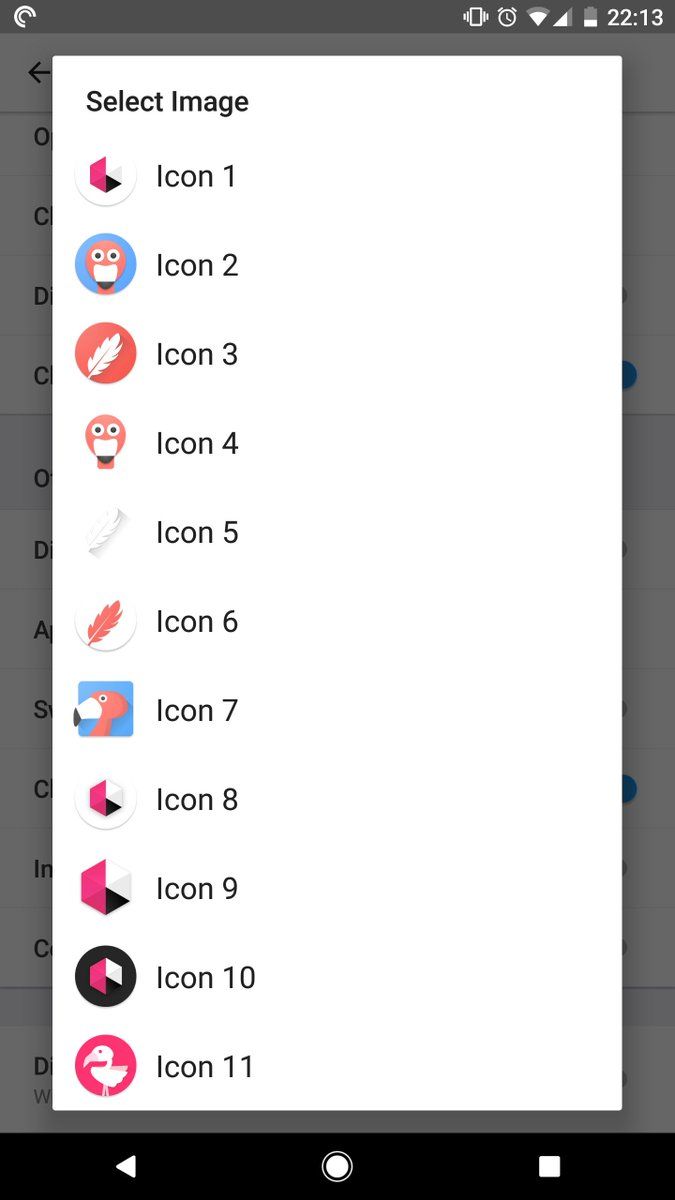Choose Icon 2 with blue background

(337, 265)
